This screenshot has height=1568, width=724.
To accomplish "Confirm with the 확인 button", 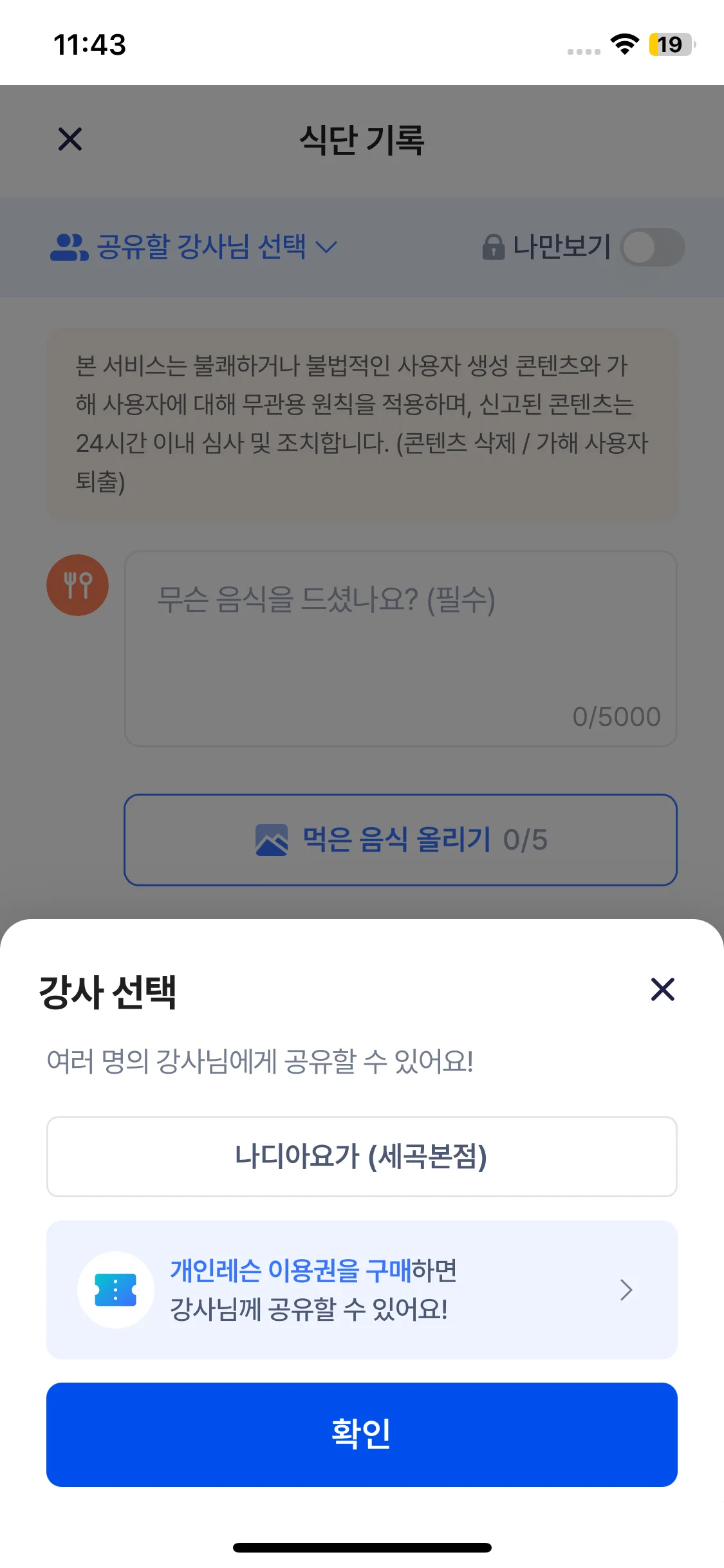I will point(362,1434).
